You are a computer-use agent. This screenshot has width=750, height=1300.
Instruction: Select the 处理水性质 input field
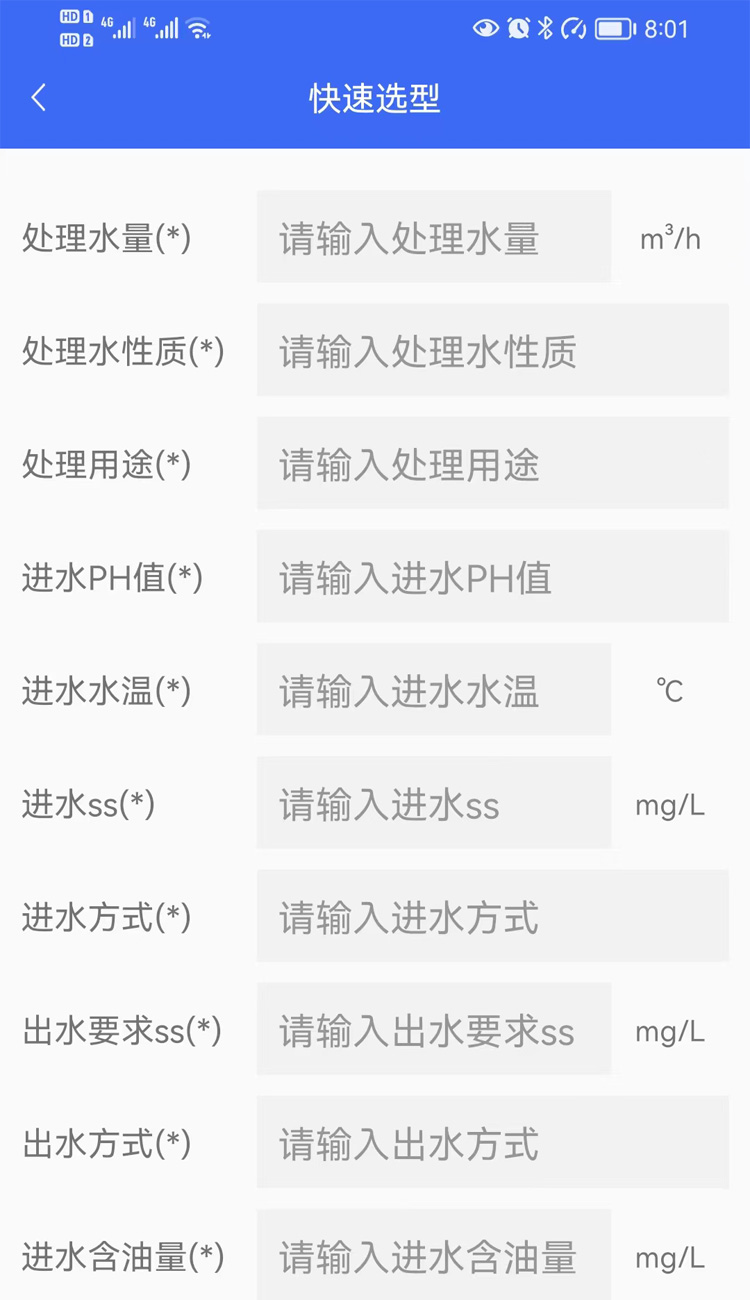493,350
